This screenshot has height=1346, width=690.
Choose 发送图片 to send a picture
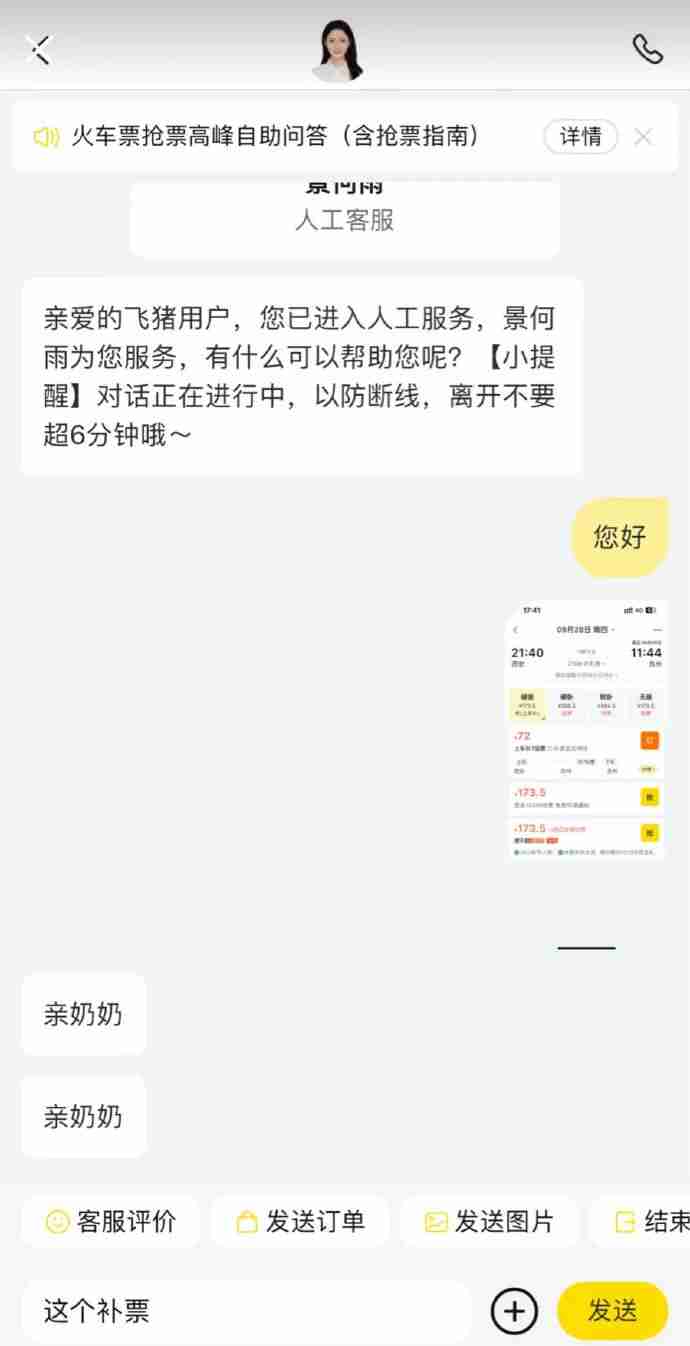[489, 1221]
